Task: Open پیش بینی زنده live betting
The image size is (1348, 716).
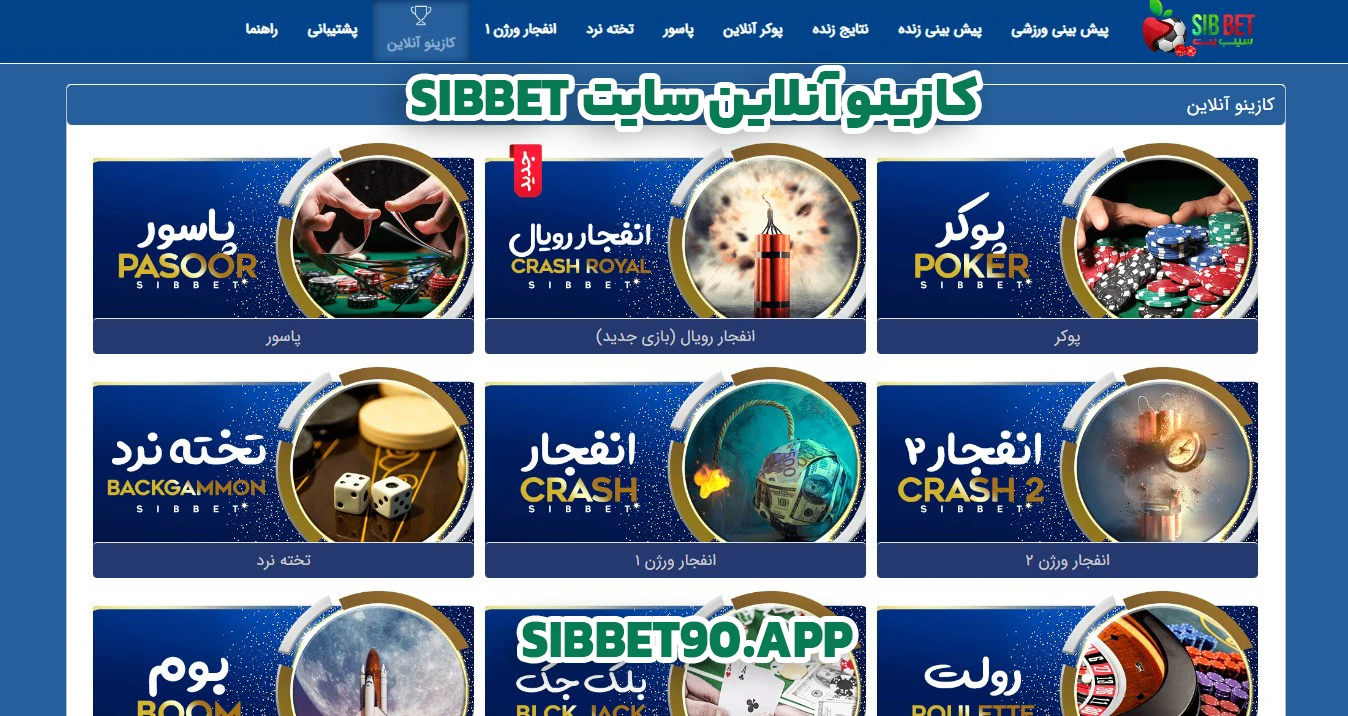Action: pyautogui.click(x=939, y=30)
